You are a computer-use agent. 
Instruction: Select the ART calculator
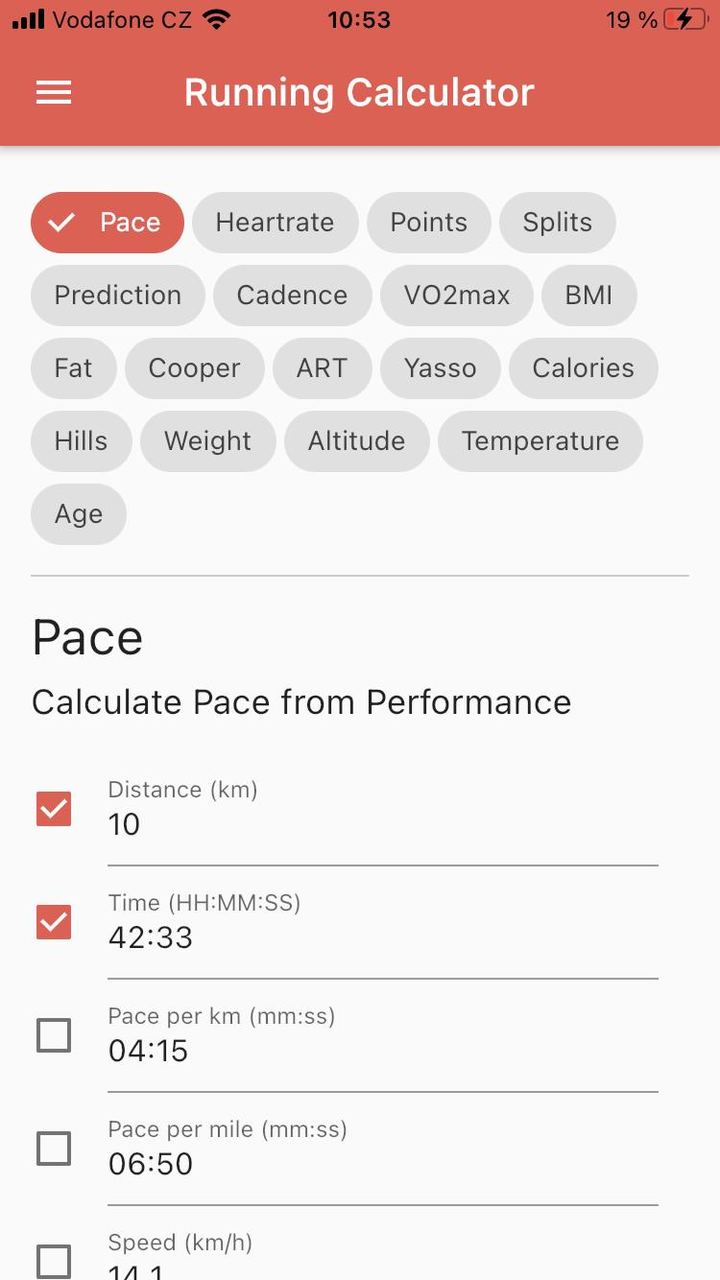322,368
